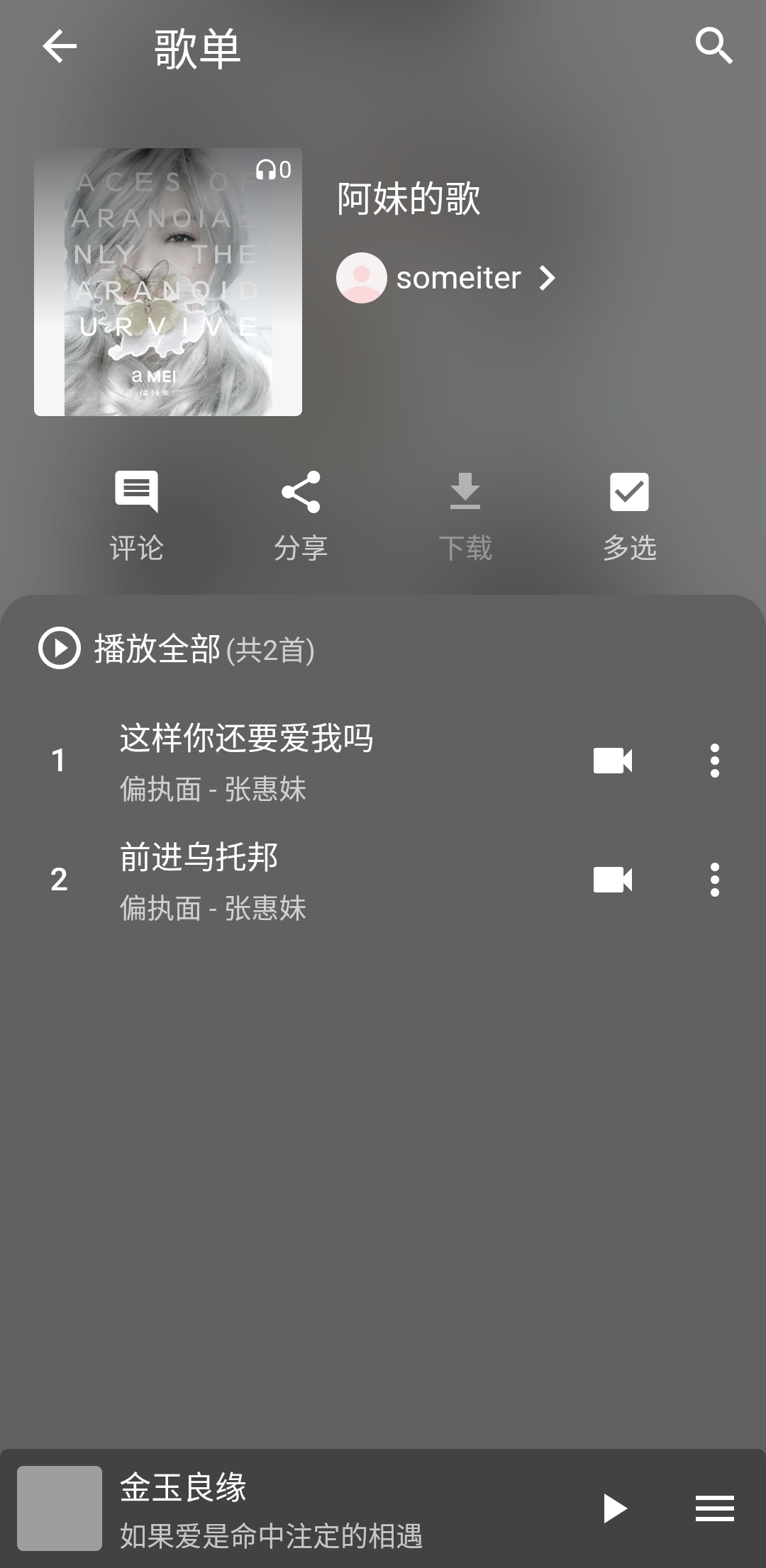The width and height of the screenshot is (766, 1568).
Task: Tap the headphone play count badge
Action: coord(273,169)
